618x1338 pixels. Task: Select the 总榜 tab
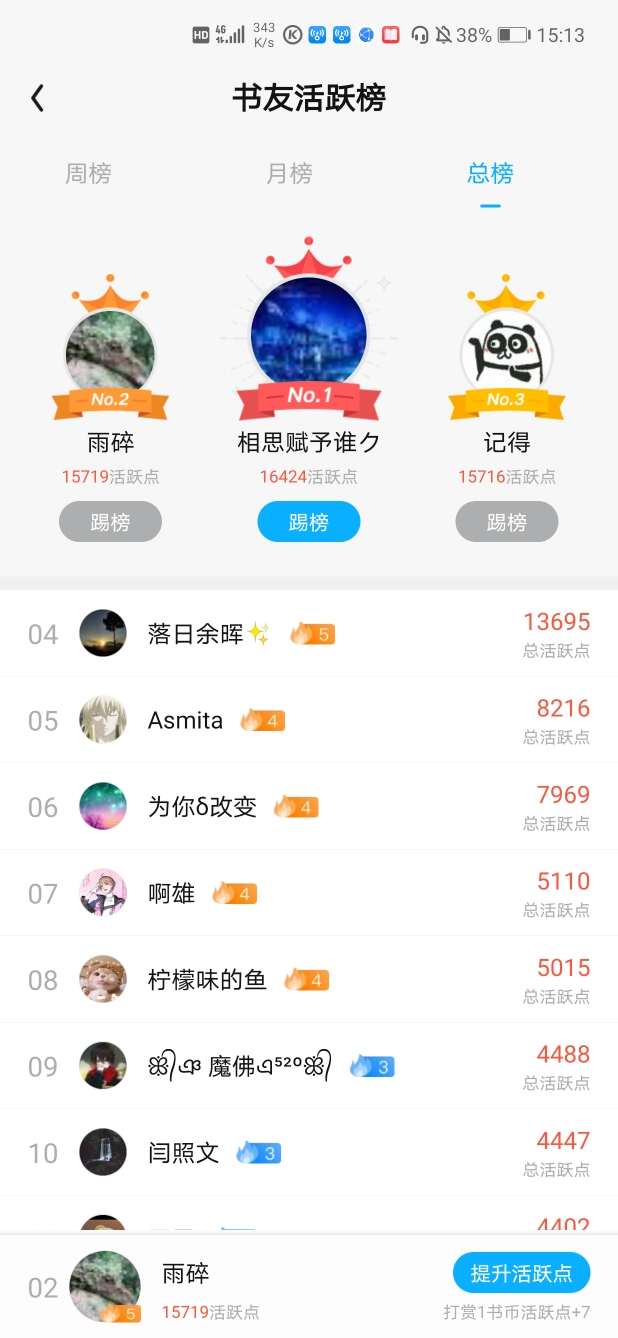tap(490, 174)
